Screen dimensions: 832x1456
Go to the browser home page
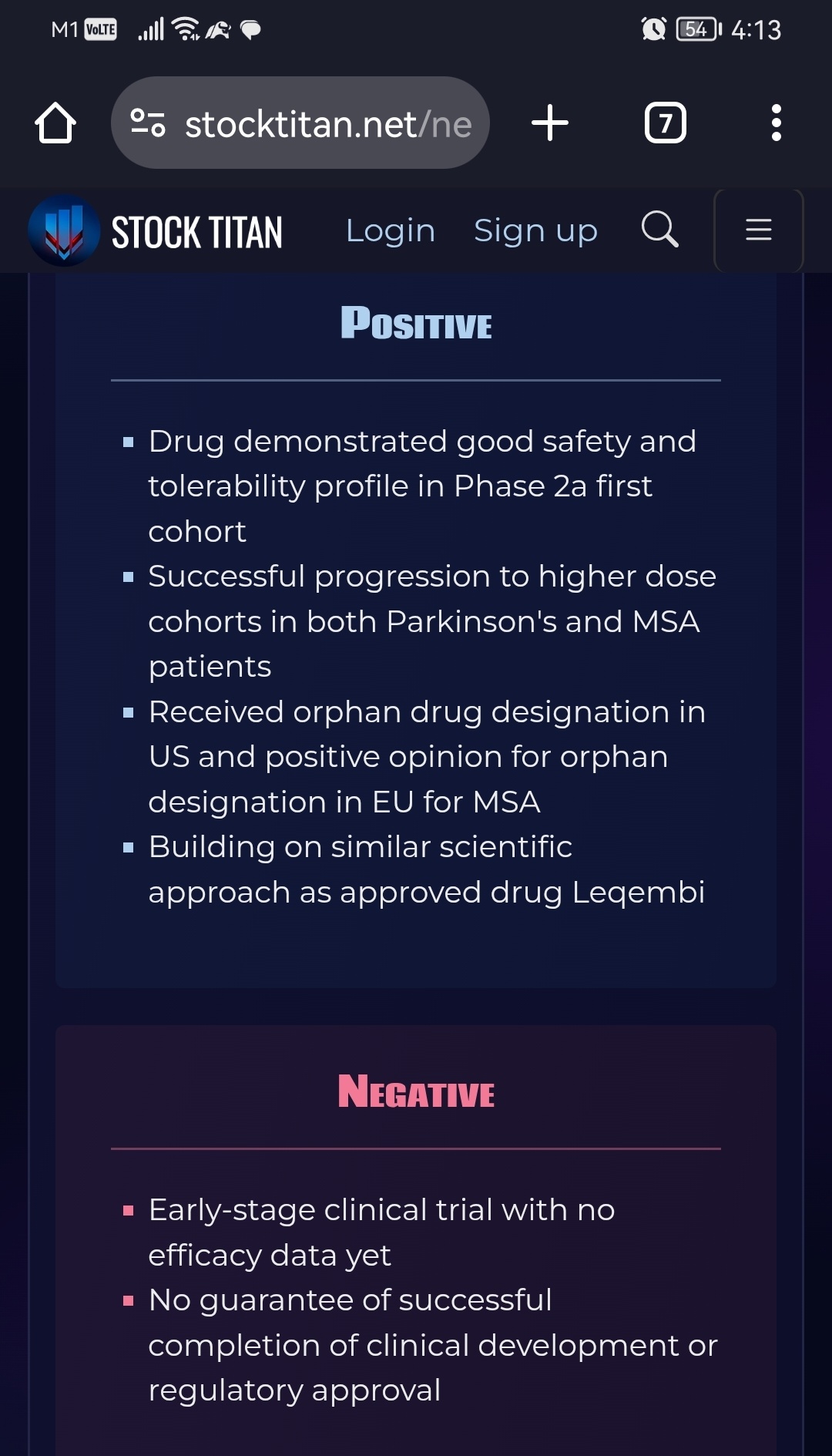pos(55,123)
